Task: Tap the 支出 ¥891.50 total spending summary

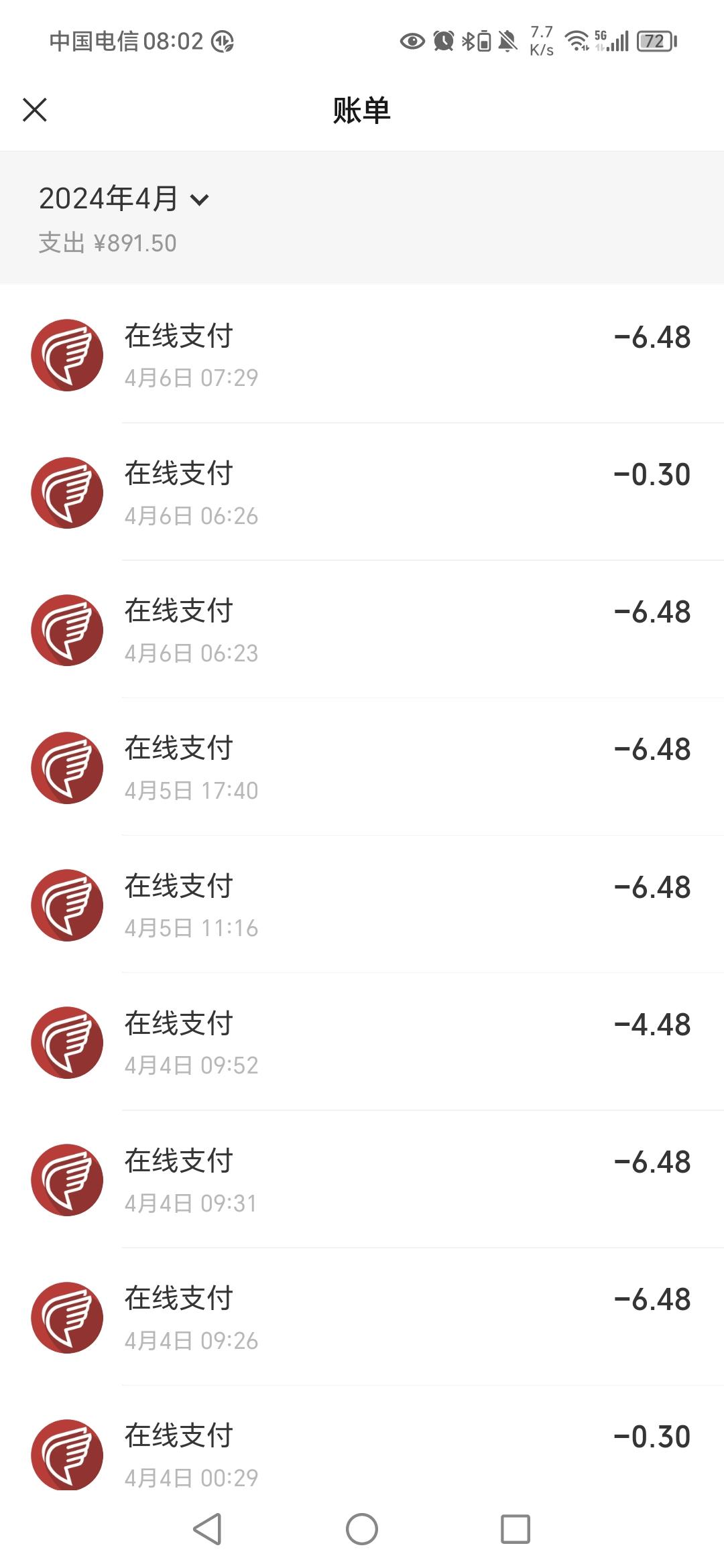Action: point(109,243)
